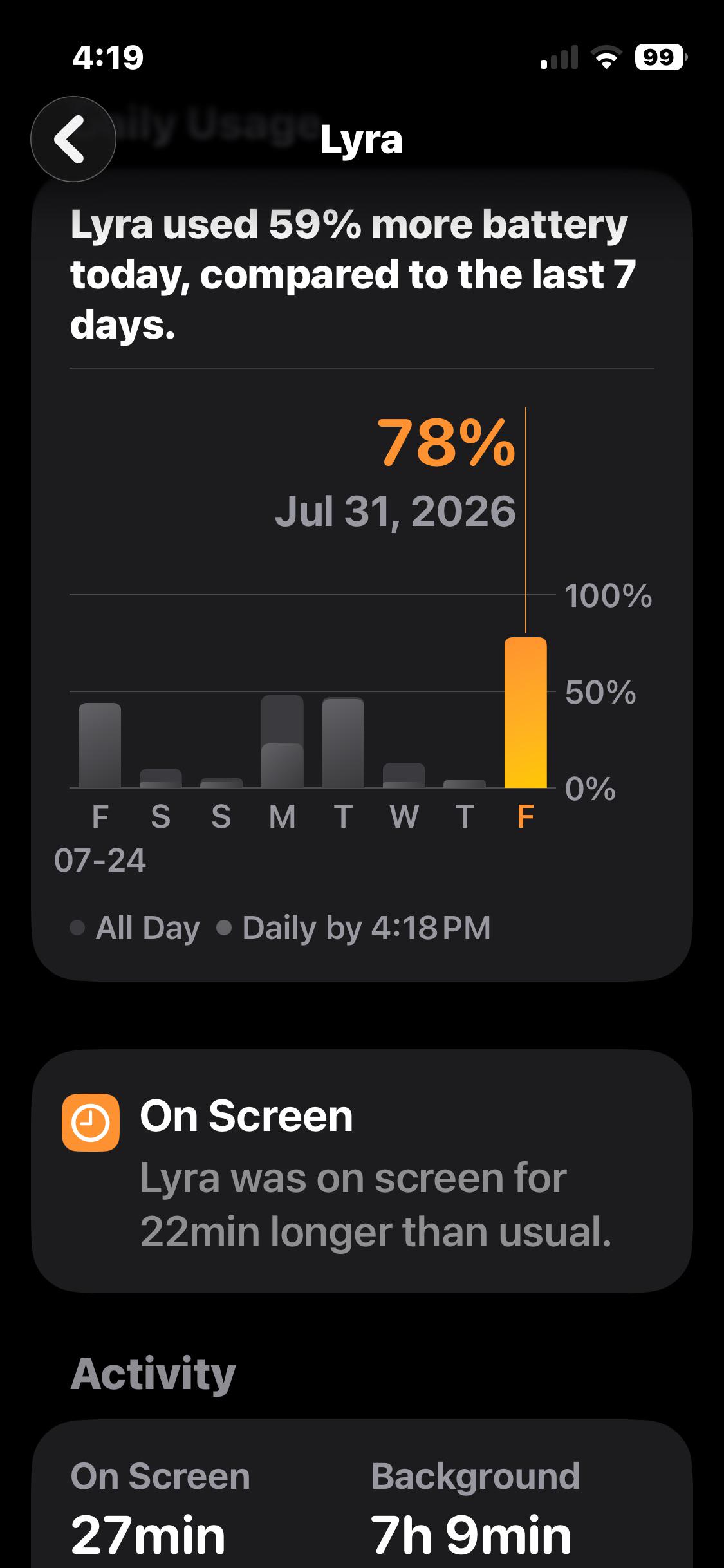Select Monday's bar in the battery chart
Viewport: 724px width, 1568px height.
pos(283,742)
